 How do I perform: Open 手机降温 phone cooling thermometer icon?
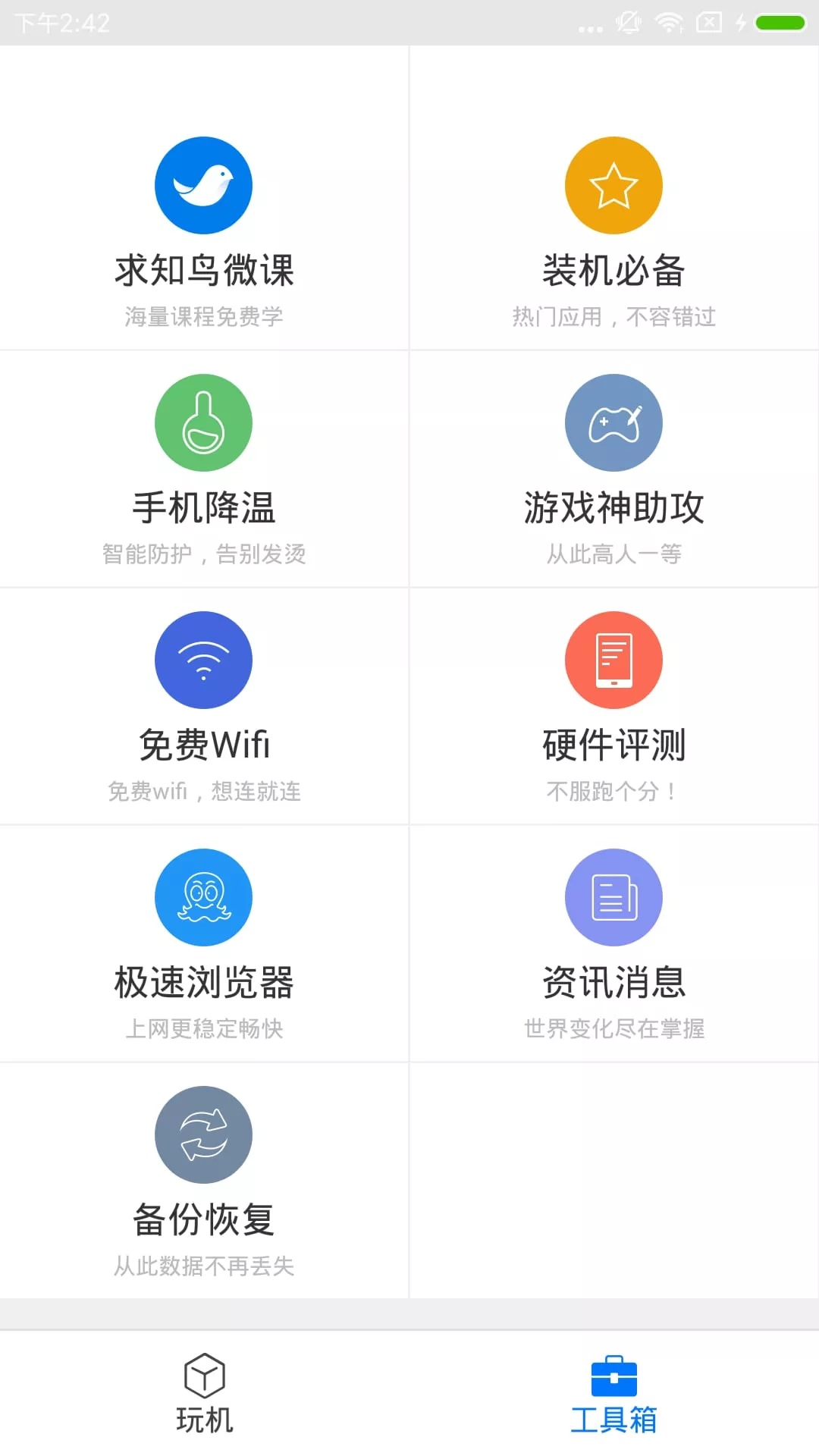[202, 422]
